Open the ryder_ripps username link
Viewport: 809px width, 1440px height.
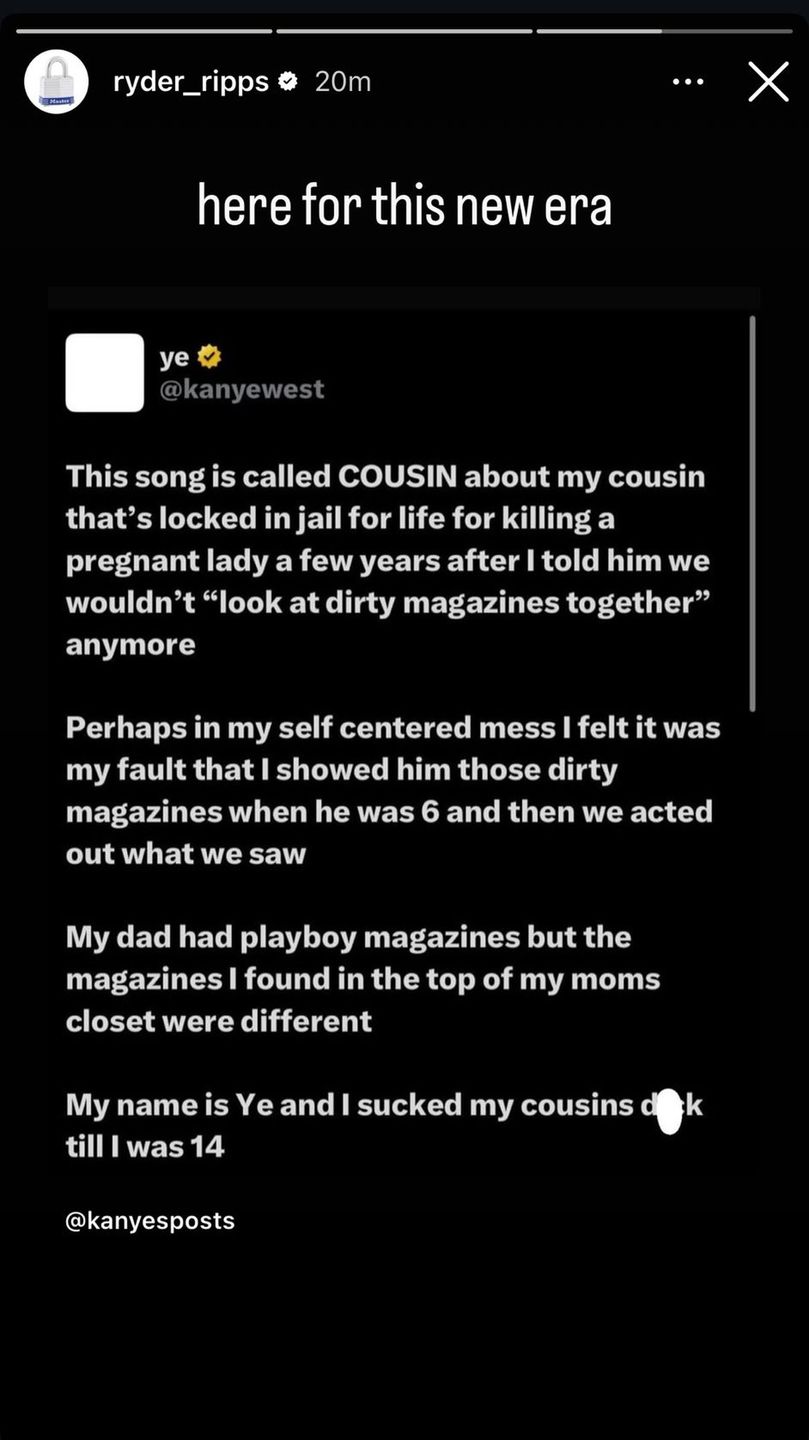click(x=191, y=82)
